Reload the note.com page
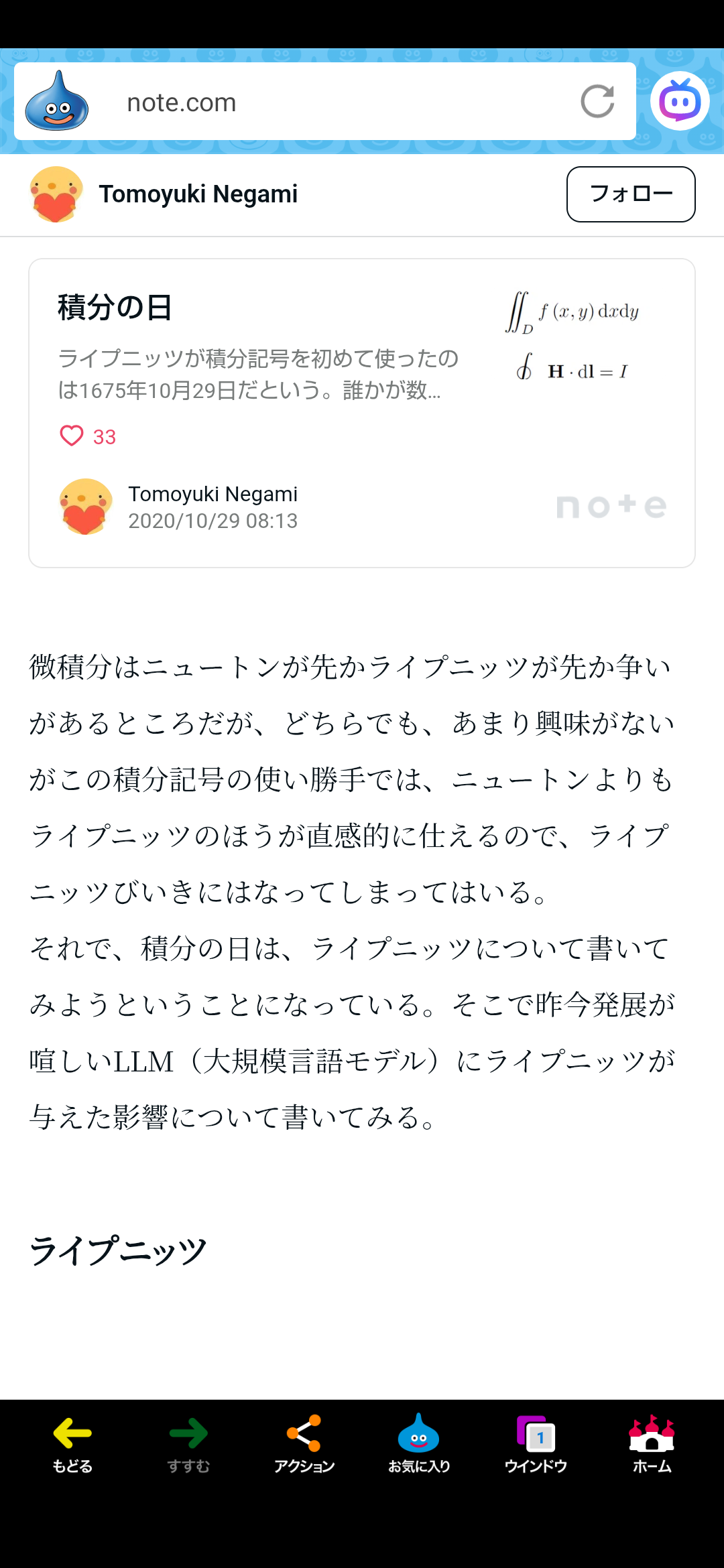Viewport: 724px width, 1568px height. pos(597,102)
